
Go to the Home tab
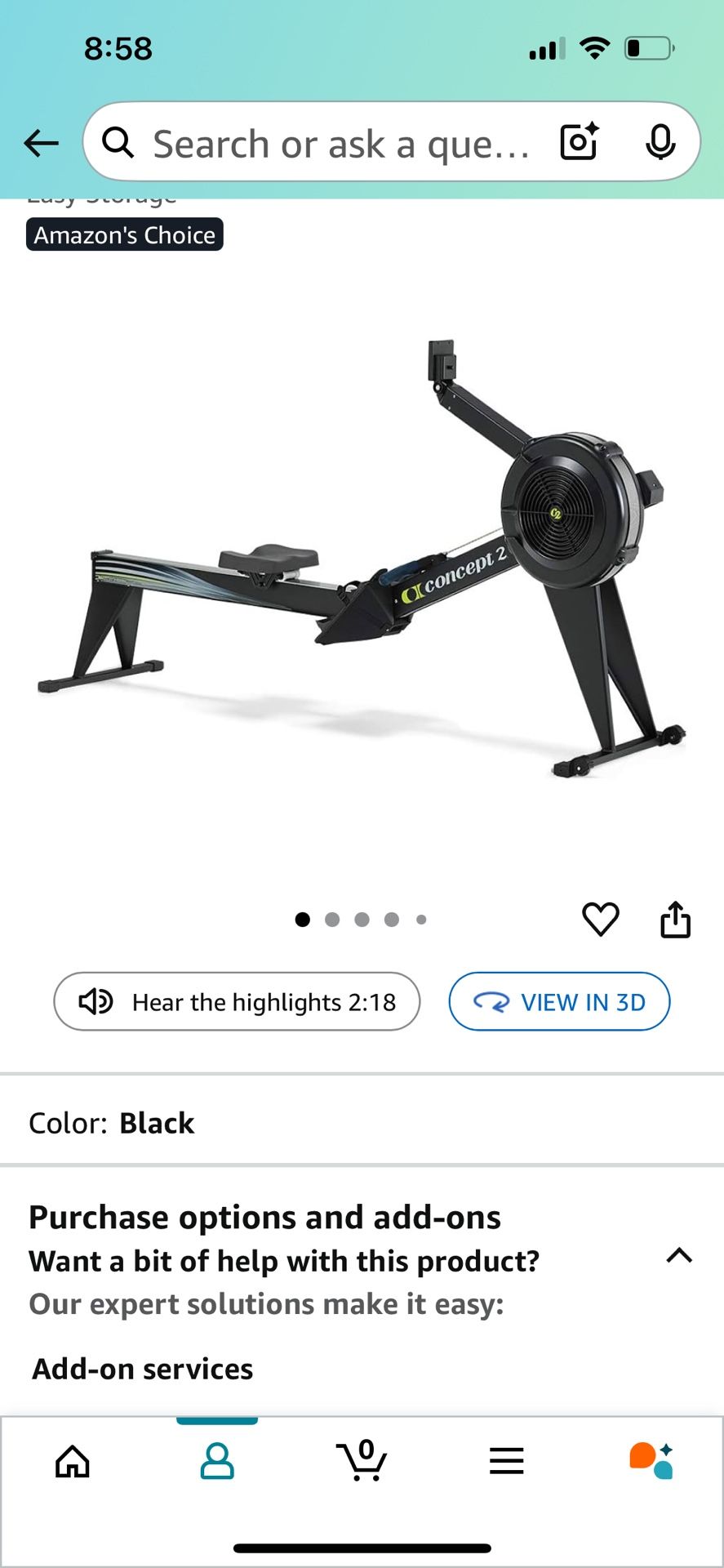point(73,1461)
